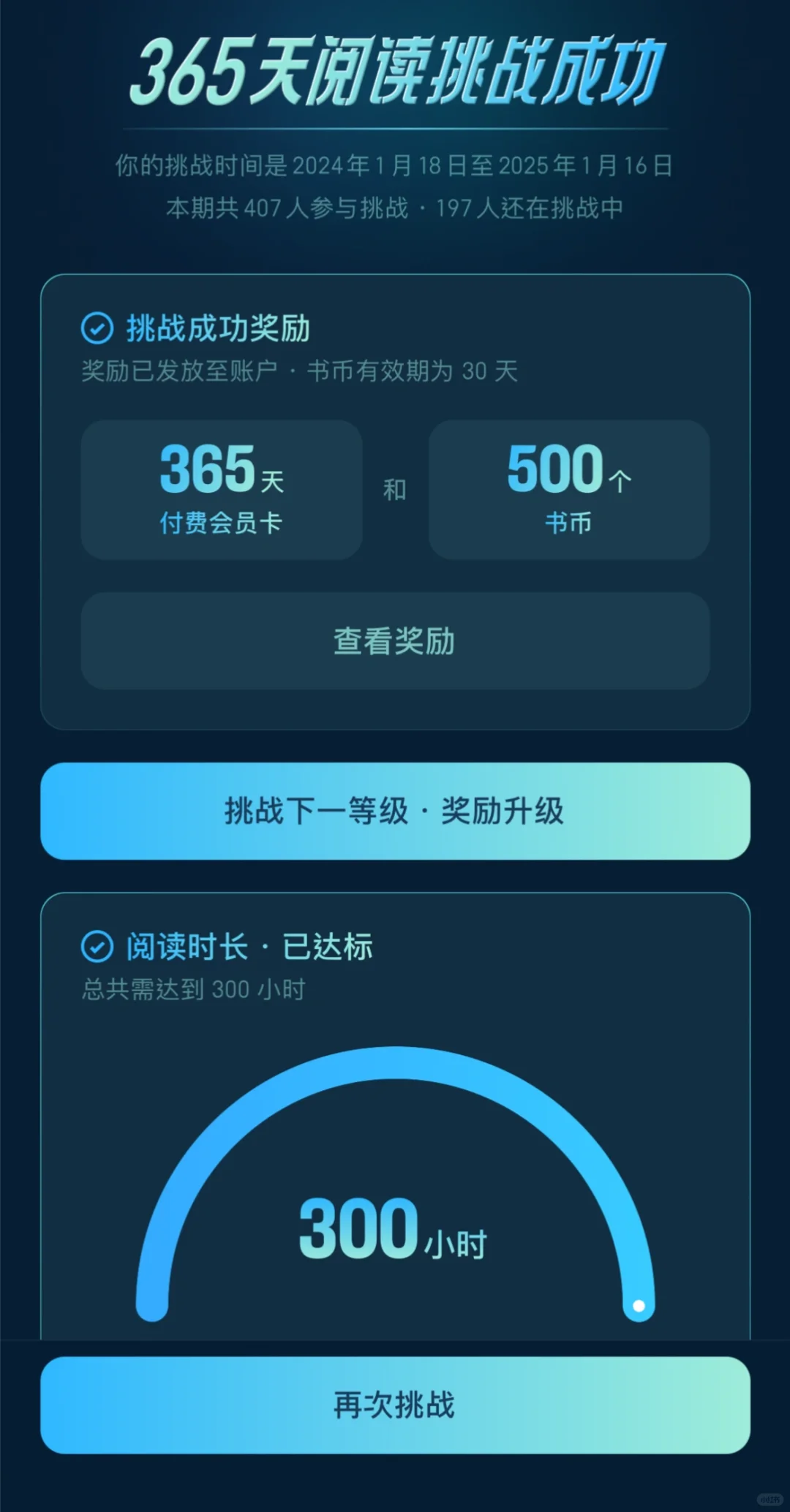Tap the 查看奖励 button
790x1512 pixels.
[x=395, y=641]
